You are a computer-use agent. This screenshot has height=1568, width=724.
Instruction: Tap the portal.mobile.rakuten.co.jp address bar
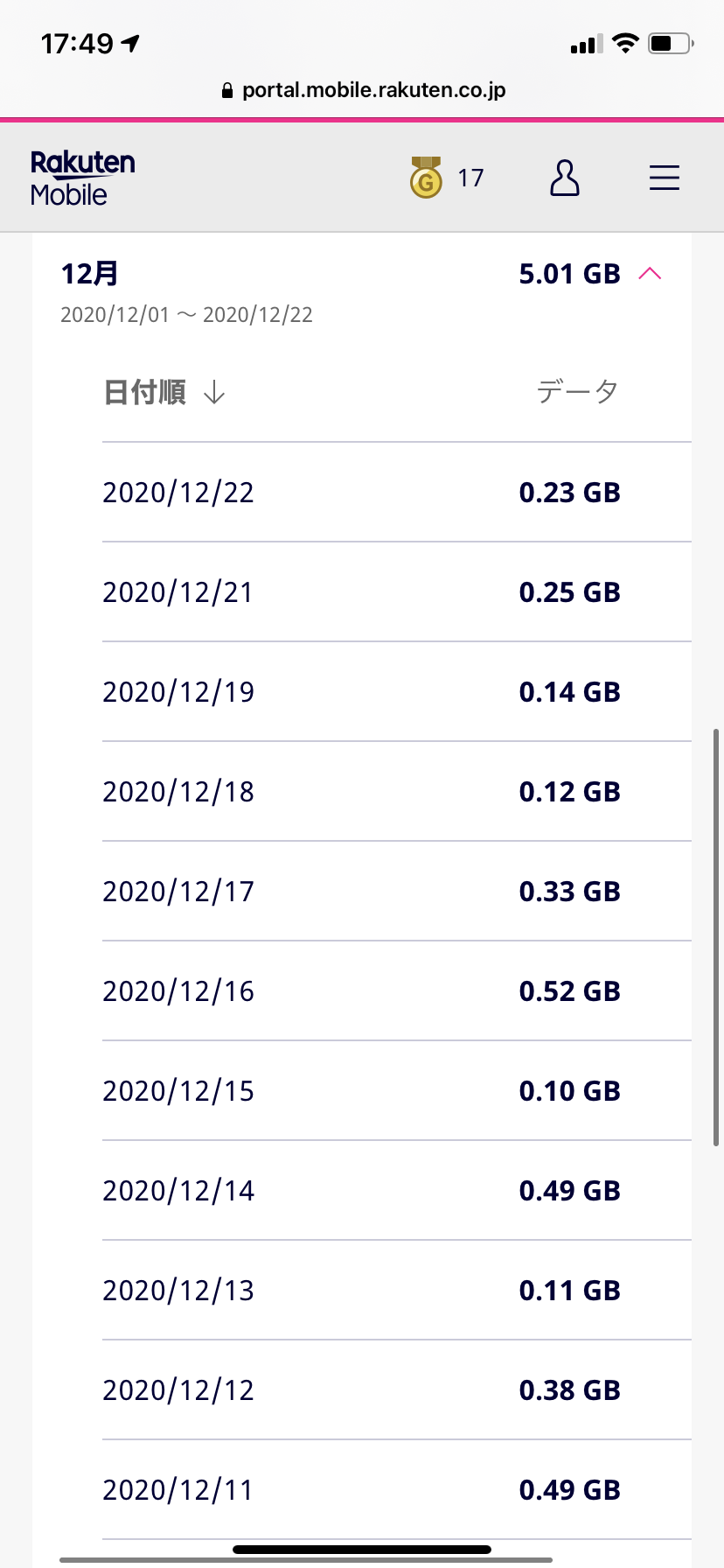click(363, 90)
